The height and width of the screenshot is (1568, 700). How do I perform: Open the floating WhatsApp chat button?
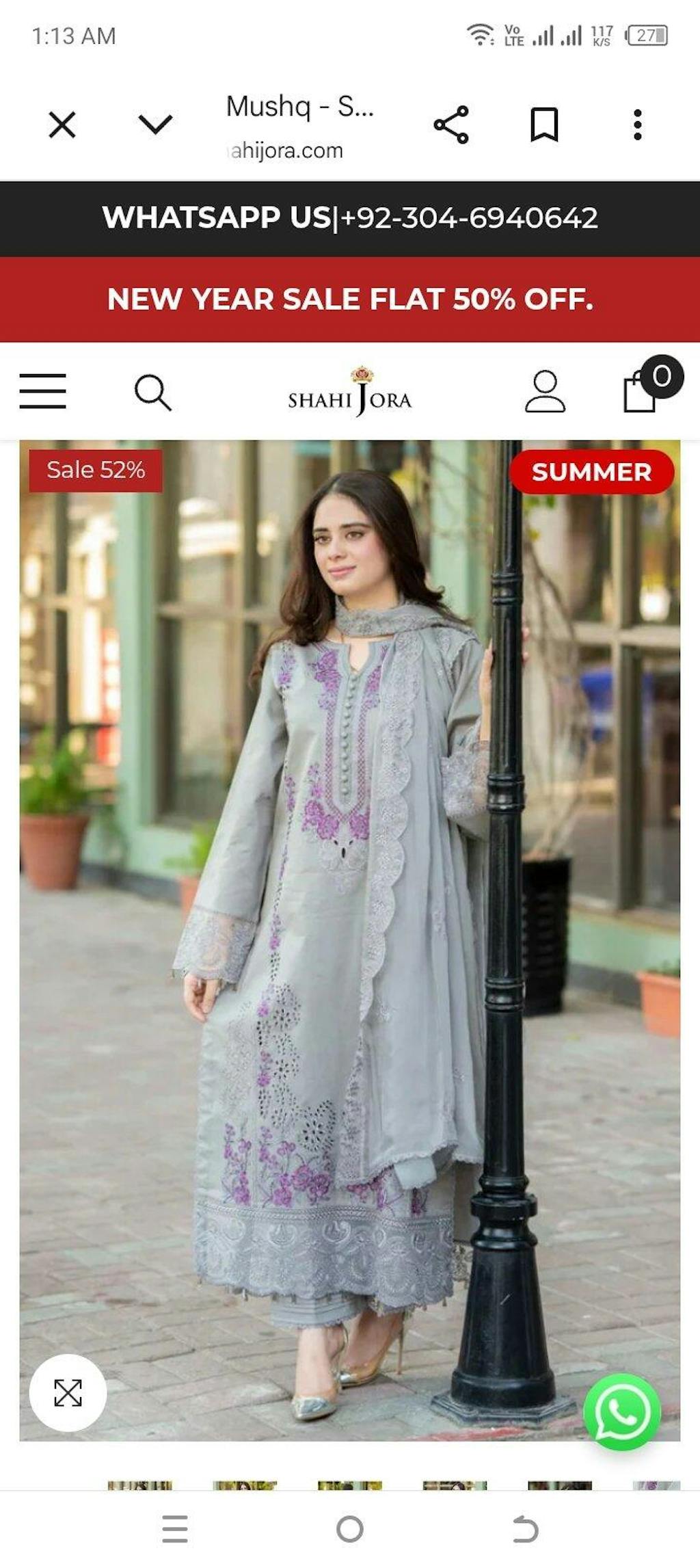point(621,1411)
